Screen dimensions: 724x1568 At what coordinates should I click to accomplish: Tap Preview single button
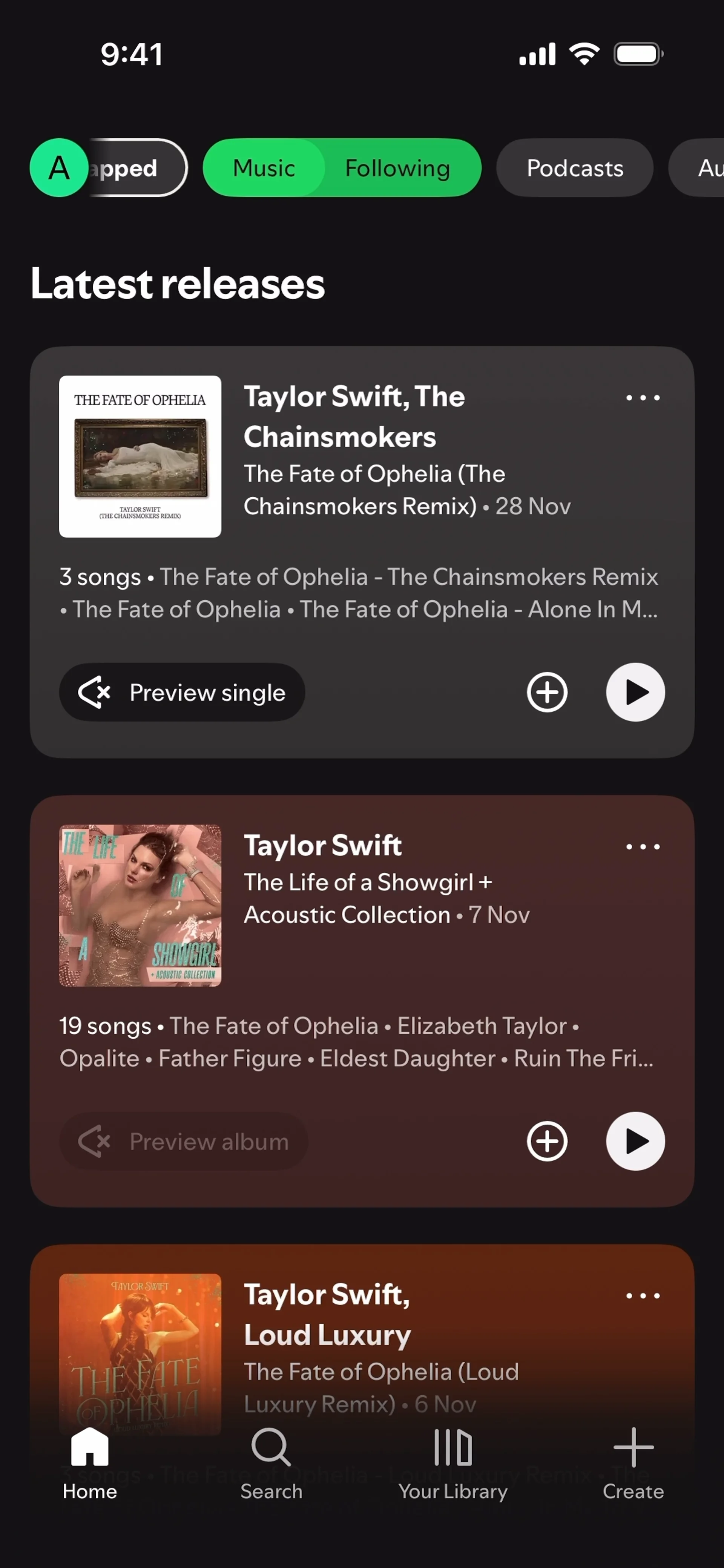pyautogui.click(x=182, y=692)
